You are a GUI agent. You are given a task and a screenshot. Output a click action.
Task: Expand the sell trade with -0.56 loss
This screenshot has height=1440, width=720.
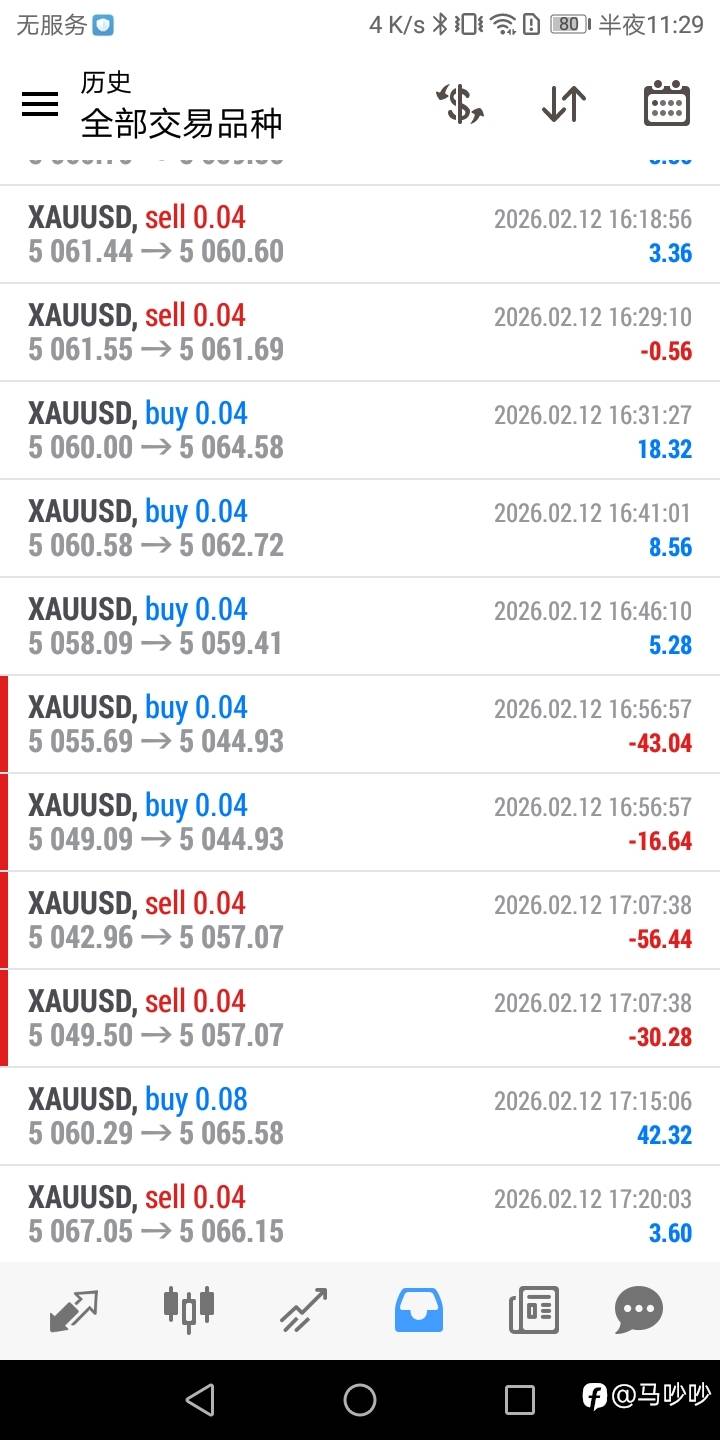[x=360, y=333]
